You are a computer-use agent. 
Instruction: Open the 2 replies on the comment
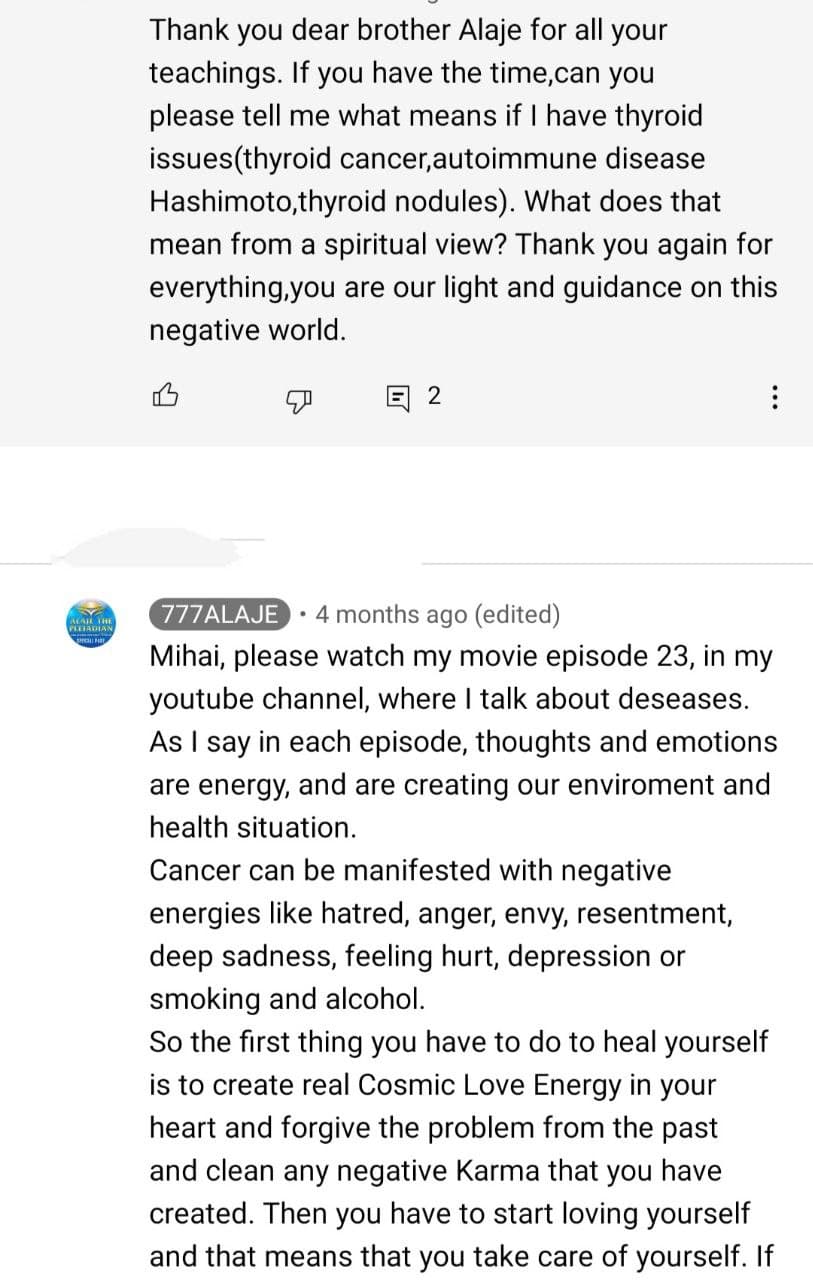(414, 397)
